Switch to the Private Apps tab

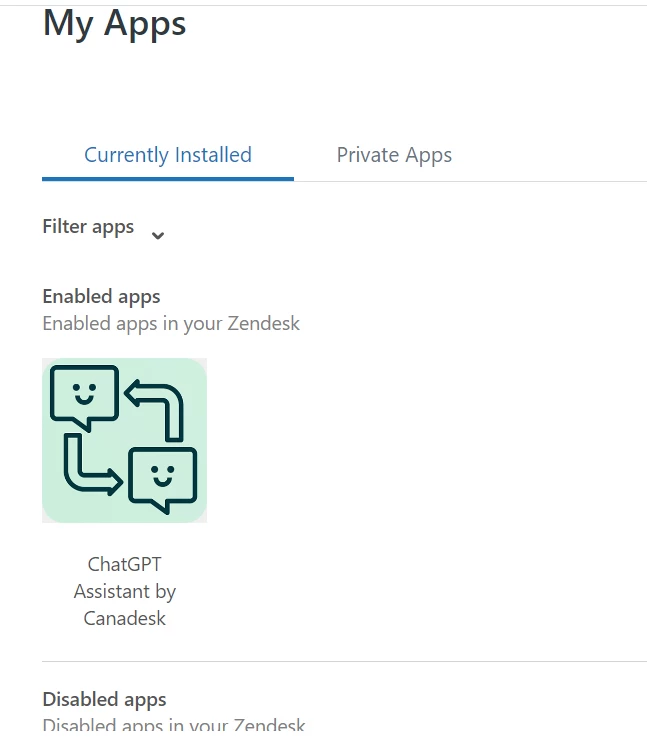[394, 155]
